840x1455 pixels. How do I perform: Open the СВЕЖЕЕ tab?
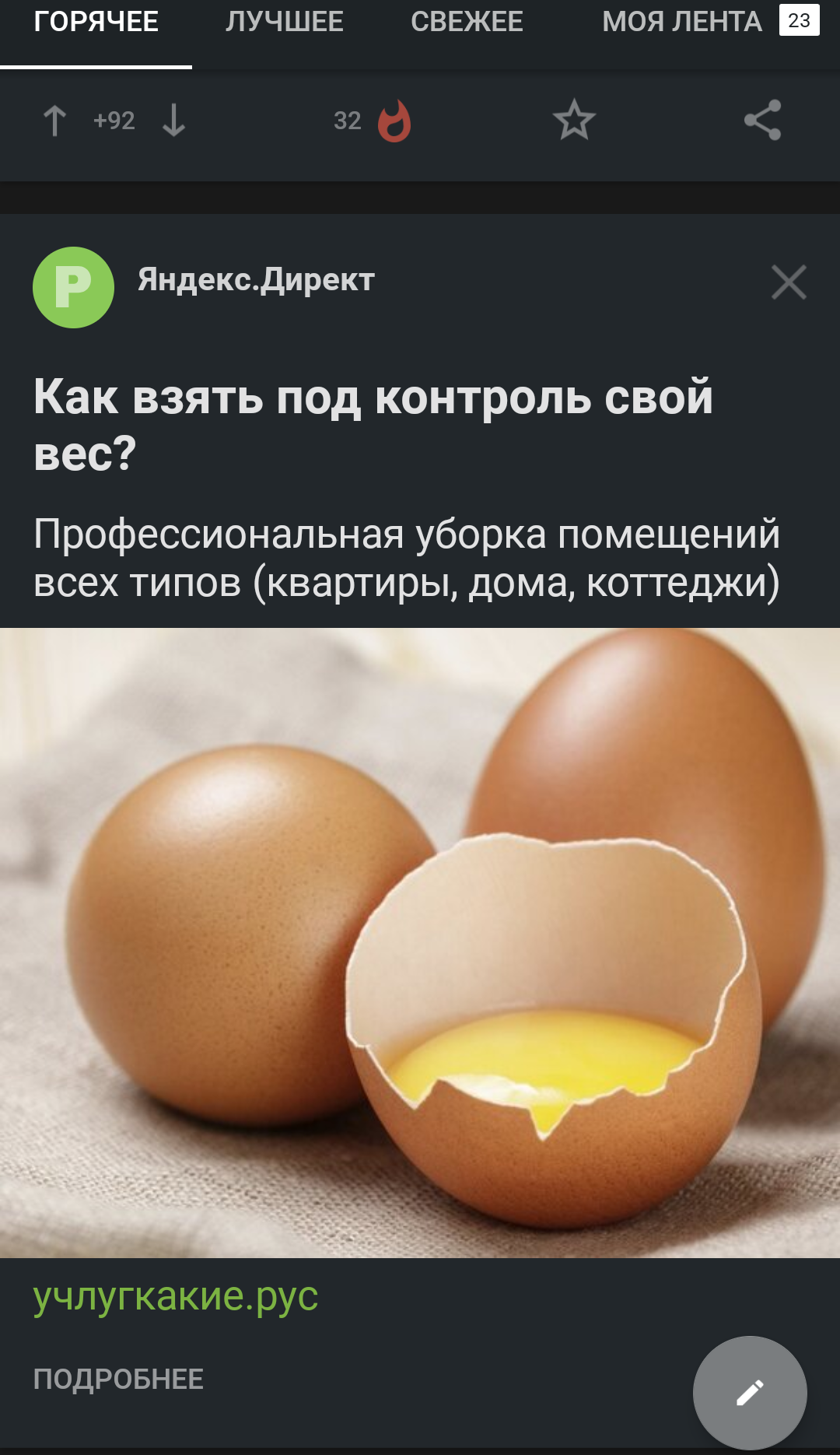(x=467, y=22)
